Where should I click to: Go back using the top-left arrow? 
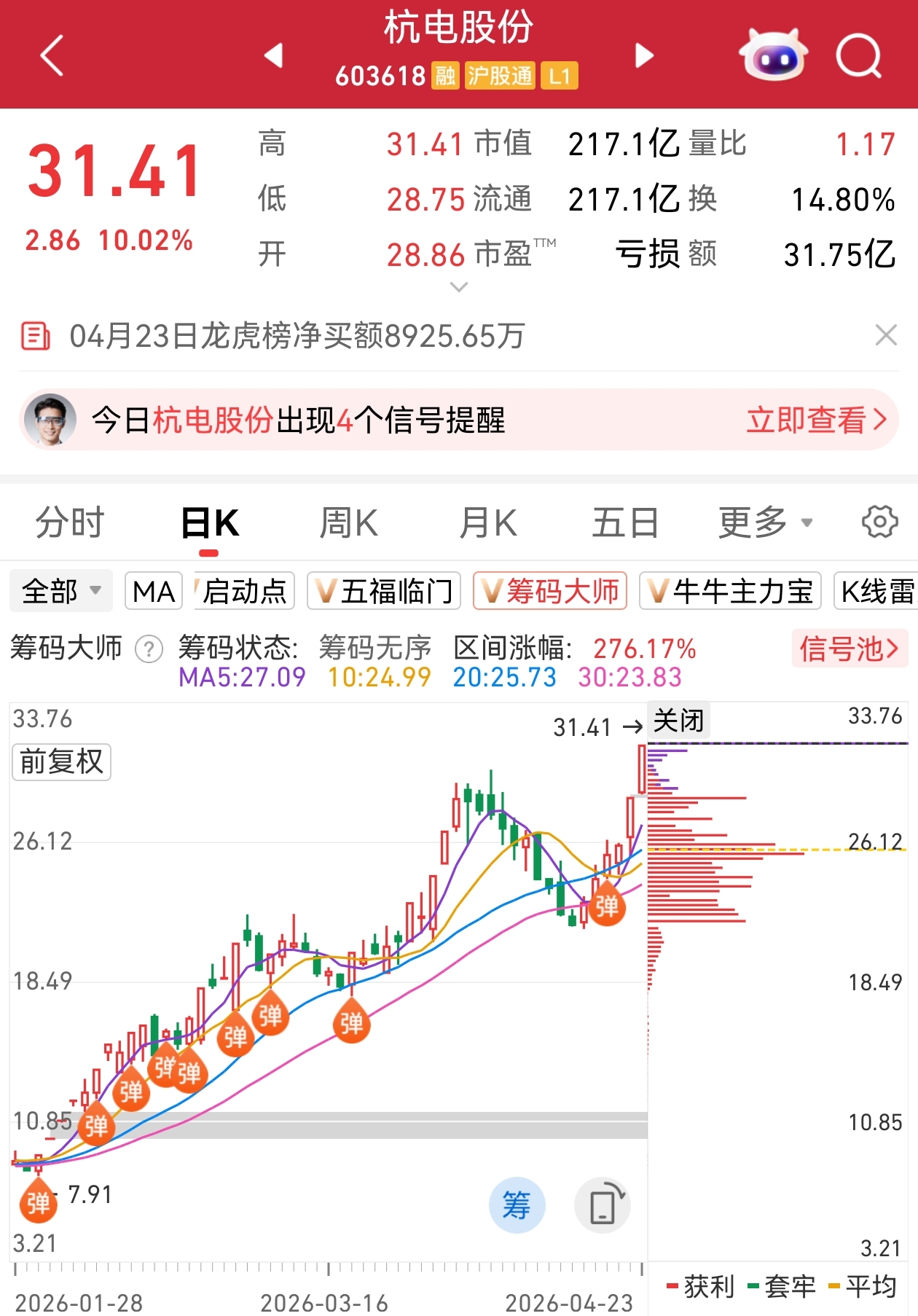(52, 55)
